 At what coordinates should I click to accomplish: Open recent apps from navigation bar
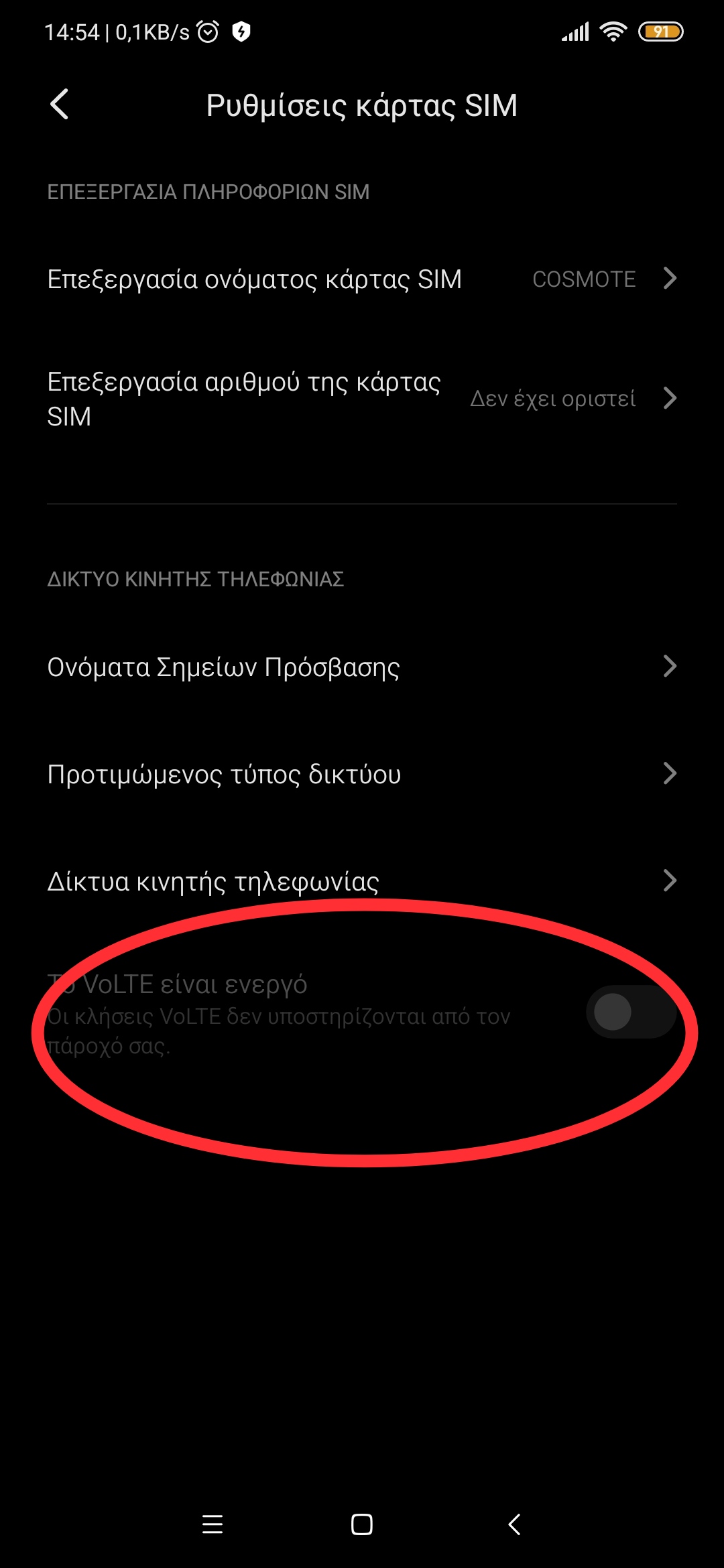click(x=212, y=1524)
